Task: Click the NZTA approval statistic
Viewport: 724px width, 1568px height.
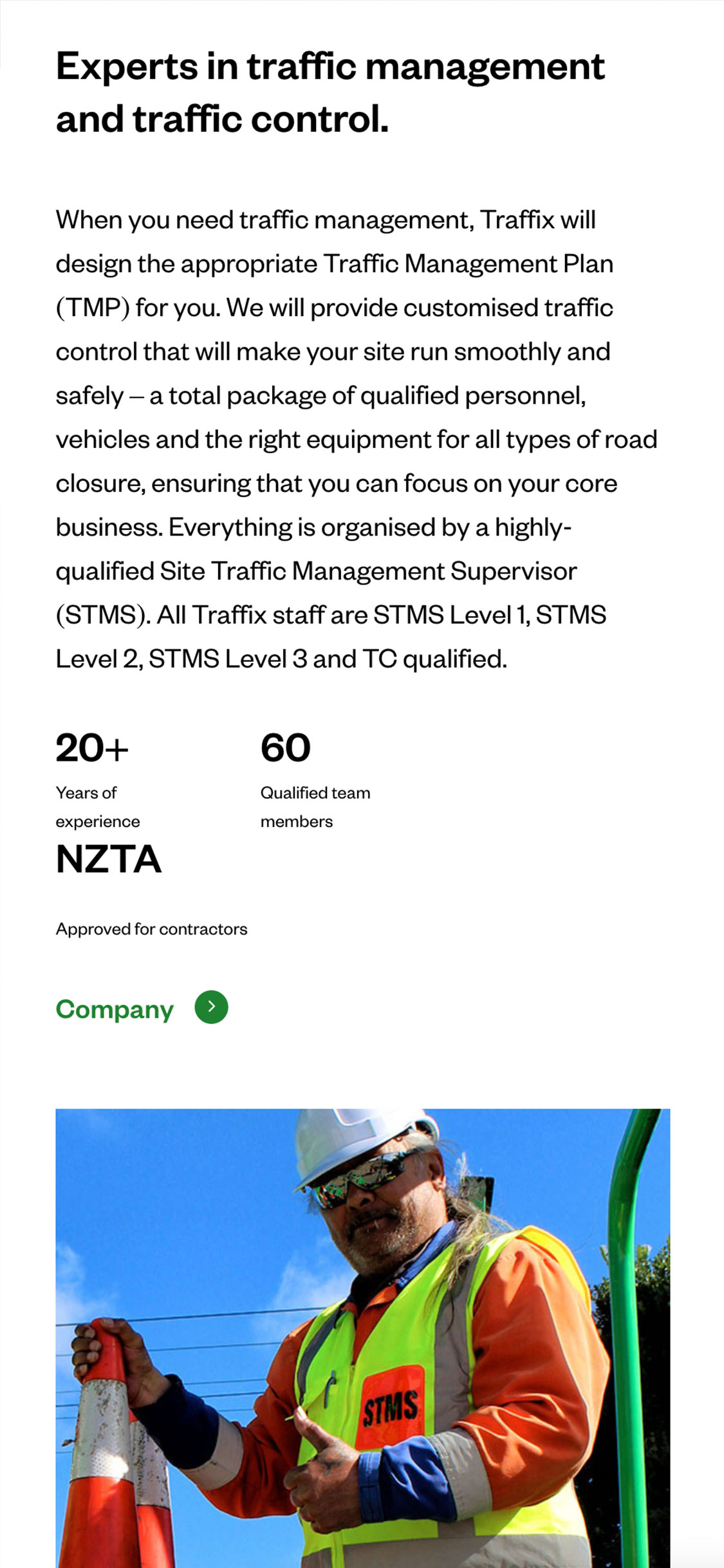Action: click(107, 859)
